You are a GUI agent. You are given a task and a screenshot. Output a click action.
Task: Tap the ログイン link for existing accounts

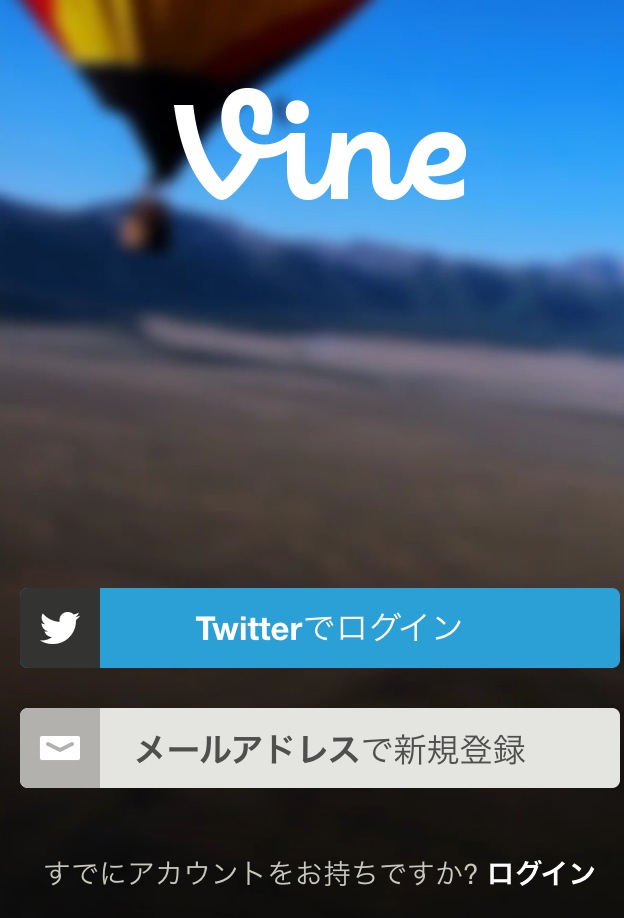click(541, 873)
